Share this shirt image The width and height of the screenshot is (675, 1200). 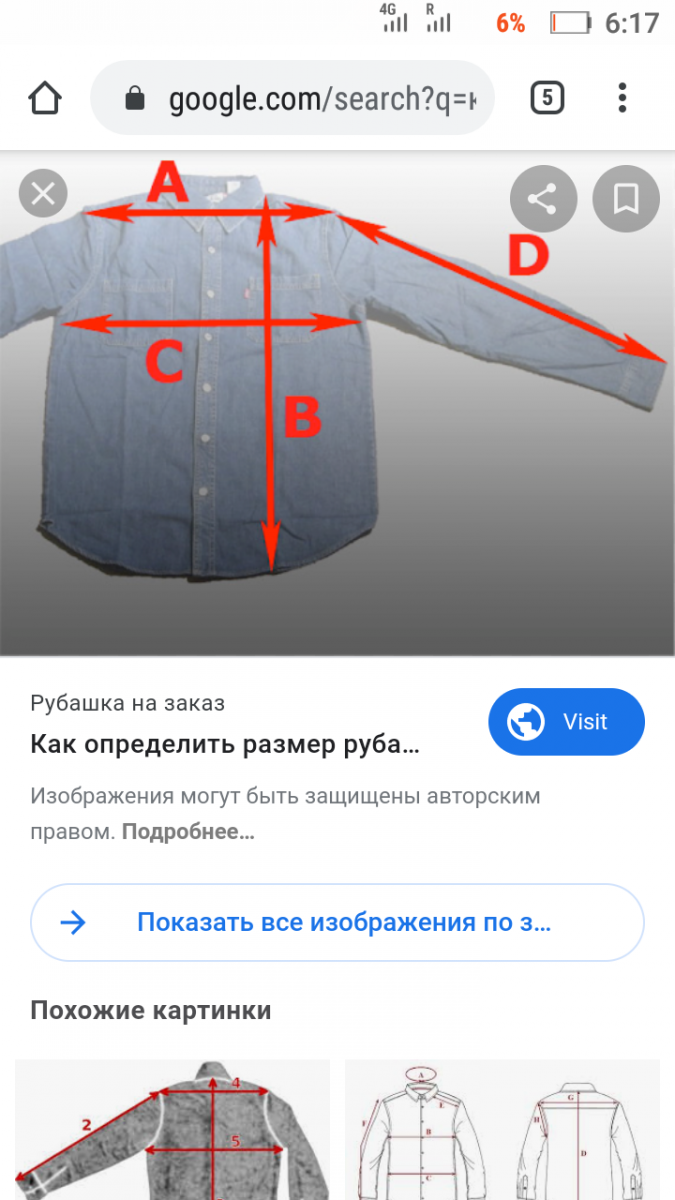point(543,199)
